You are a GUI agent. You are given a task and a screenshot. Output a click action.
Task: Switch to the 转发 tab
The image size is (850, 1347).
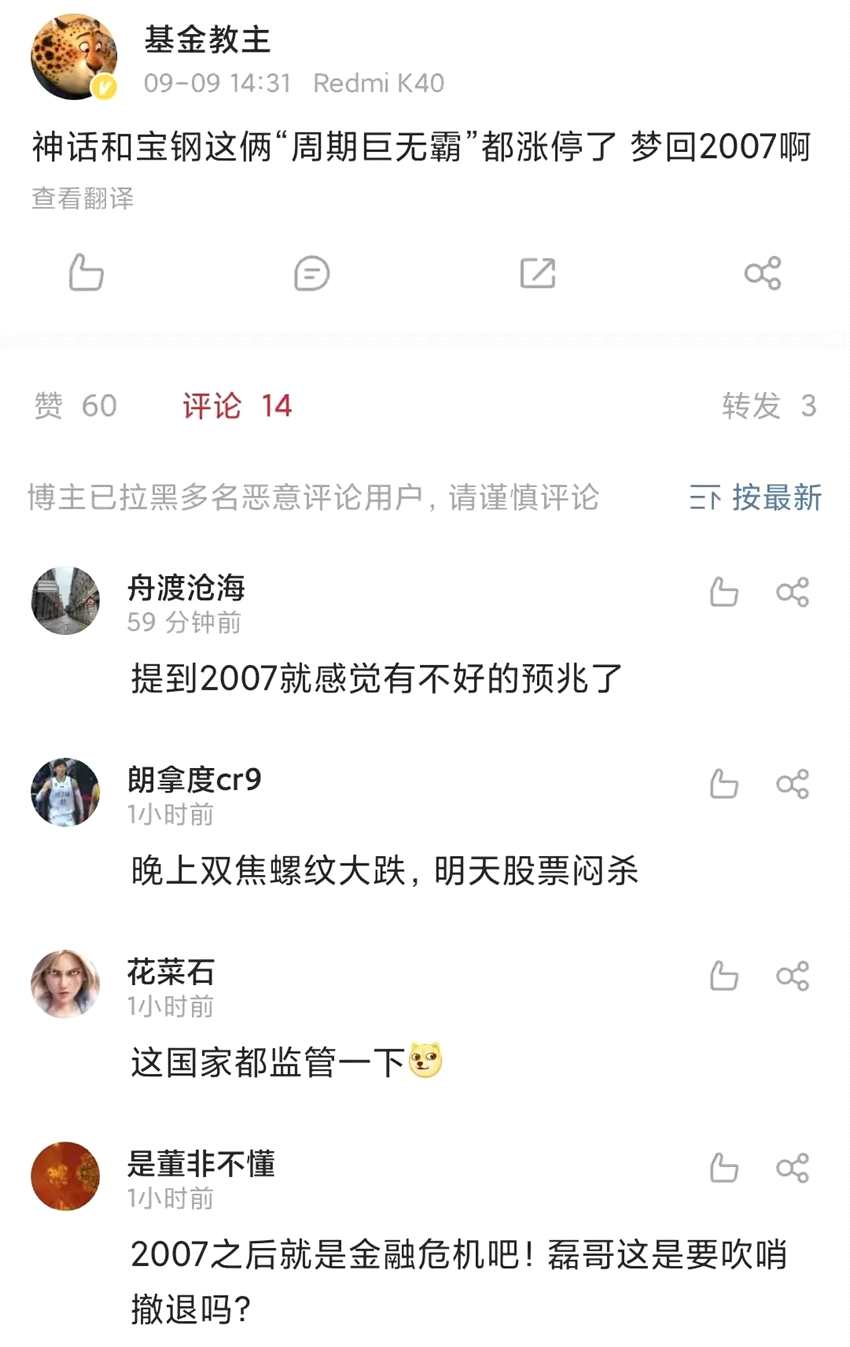coord(770,405)
